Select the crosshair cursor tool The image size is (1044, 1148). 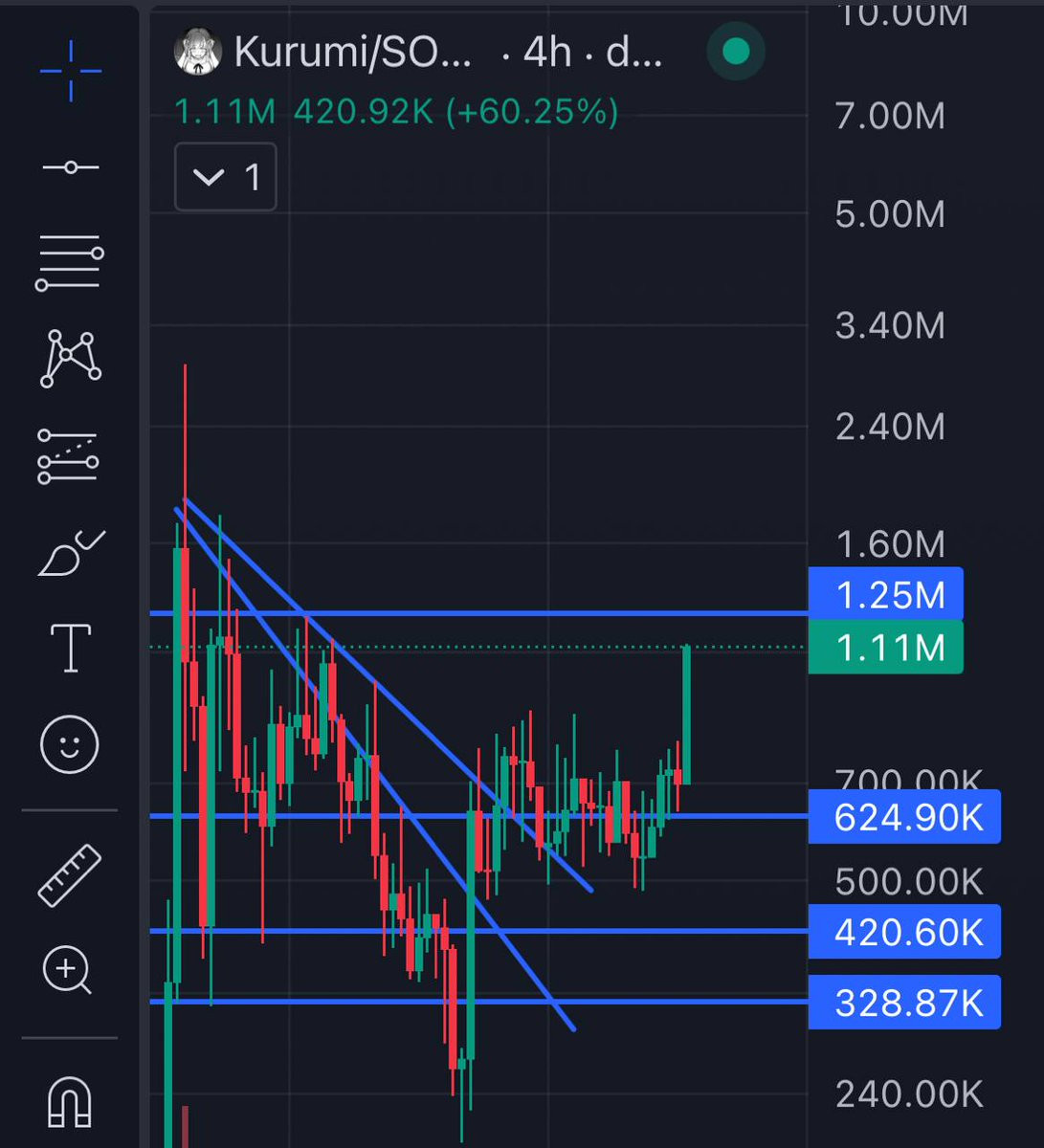[70, 69]
